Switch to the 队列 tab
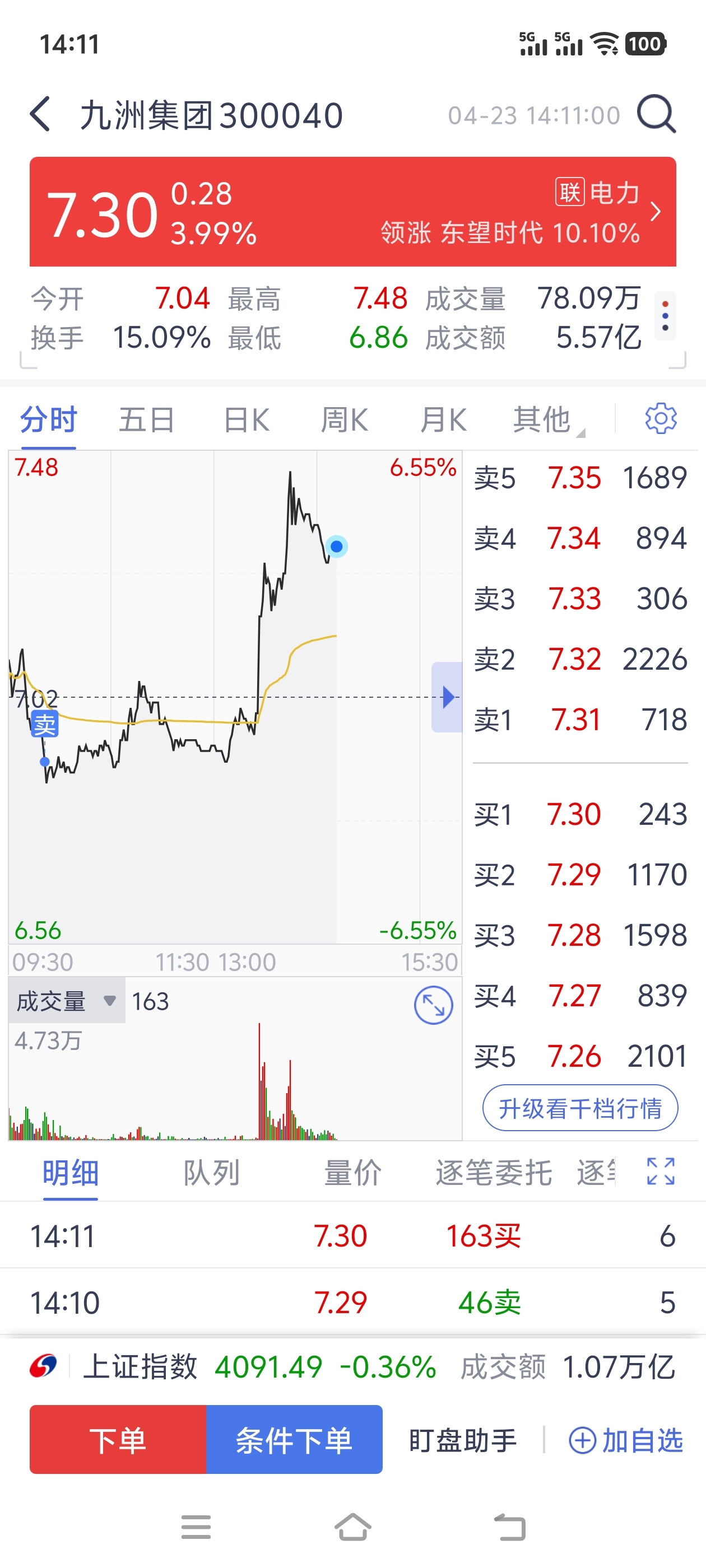 [x=211, y=1172]
